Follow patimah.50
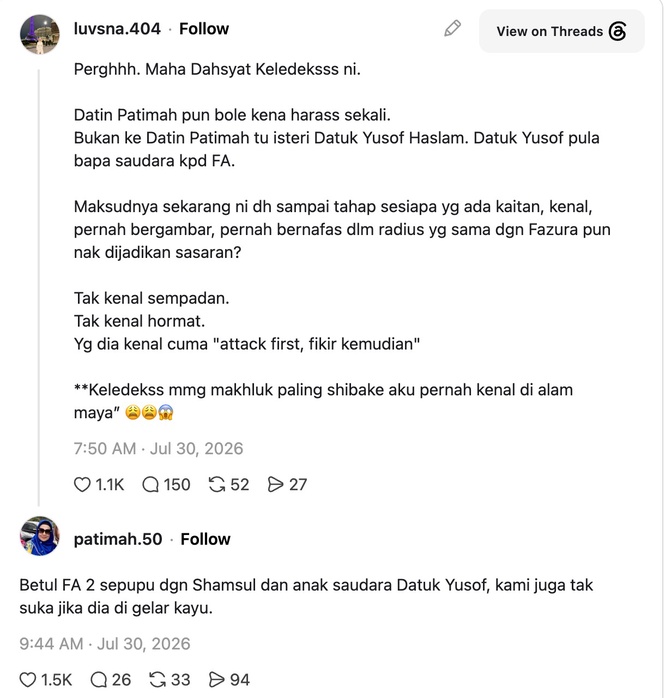The image size is (665, 698). (x=205, y=539)
